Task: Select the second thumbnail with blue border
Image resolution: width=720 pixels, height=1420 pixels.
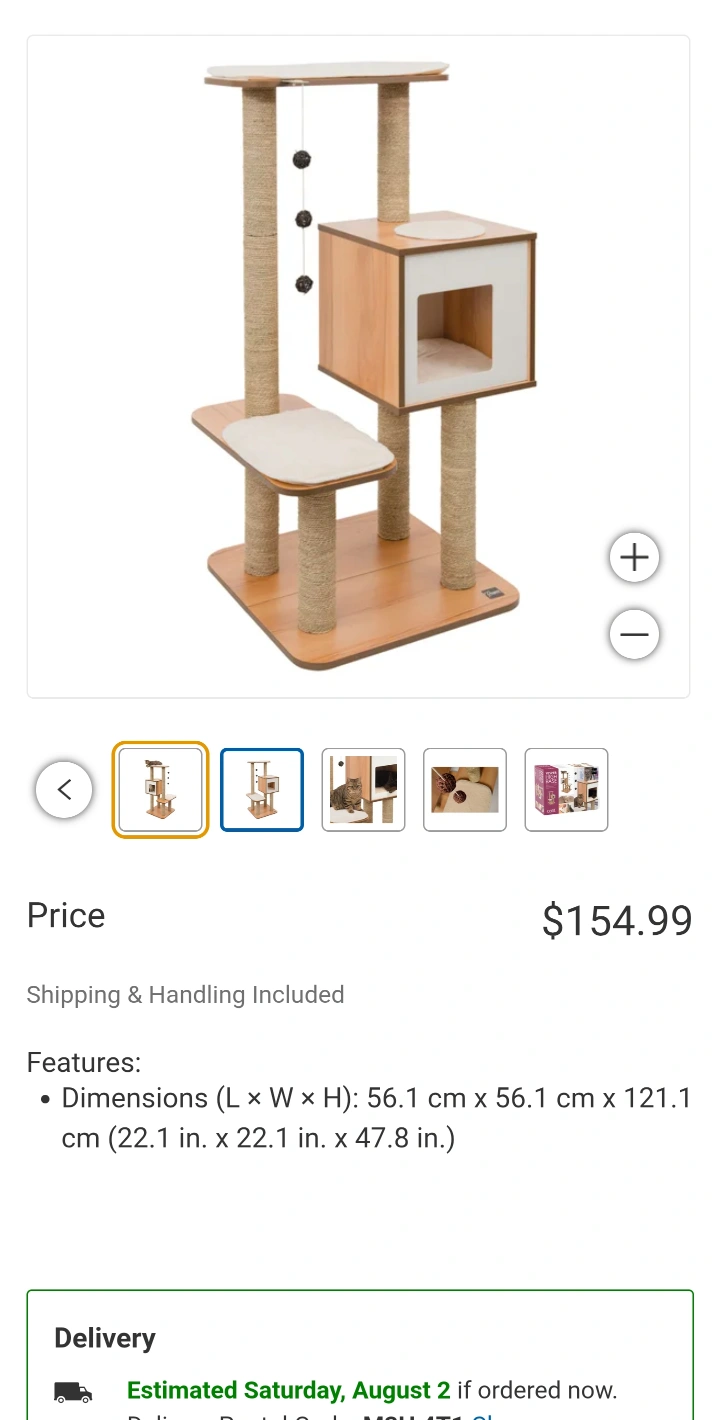Action: tap(262, 790)
